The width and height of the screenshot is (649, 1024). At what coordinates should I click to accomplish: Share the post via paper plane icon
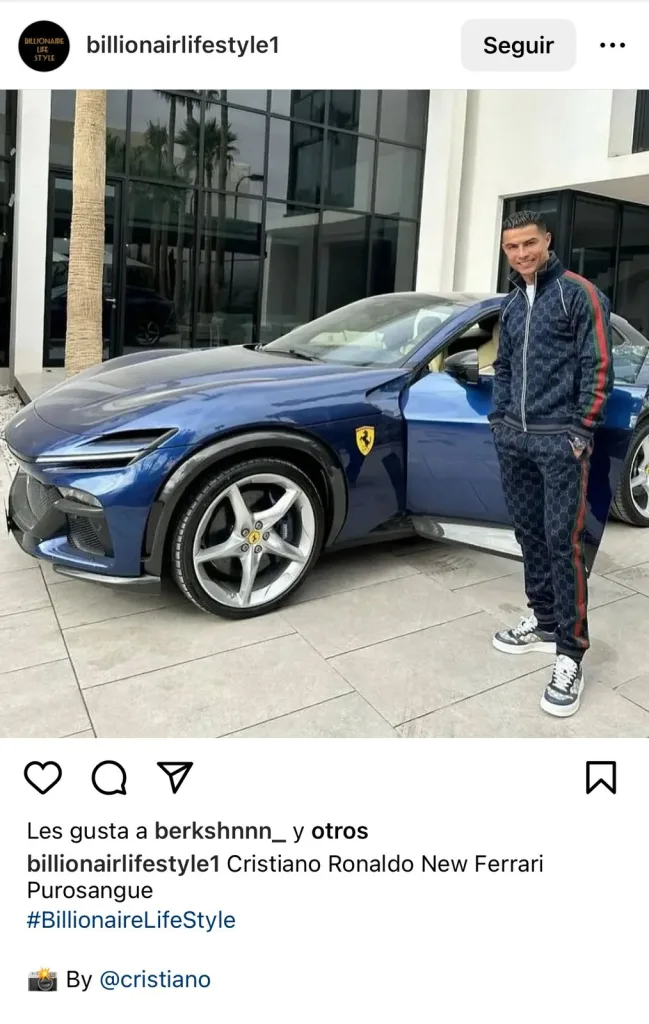(175, 777)
